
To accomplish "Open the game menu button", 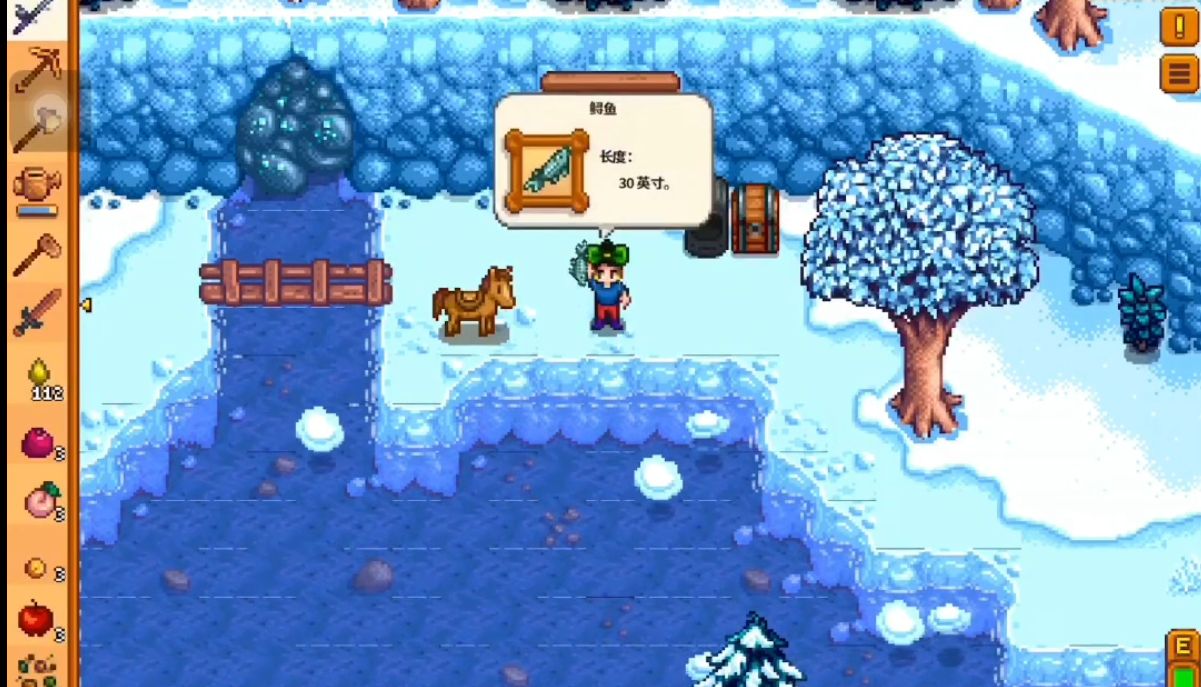I will pos(1180,73).
